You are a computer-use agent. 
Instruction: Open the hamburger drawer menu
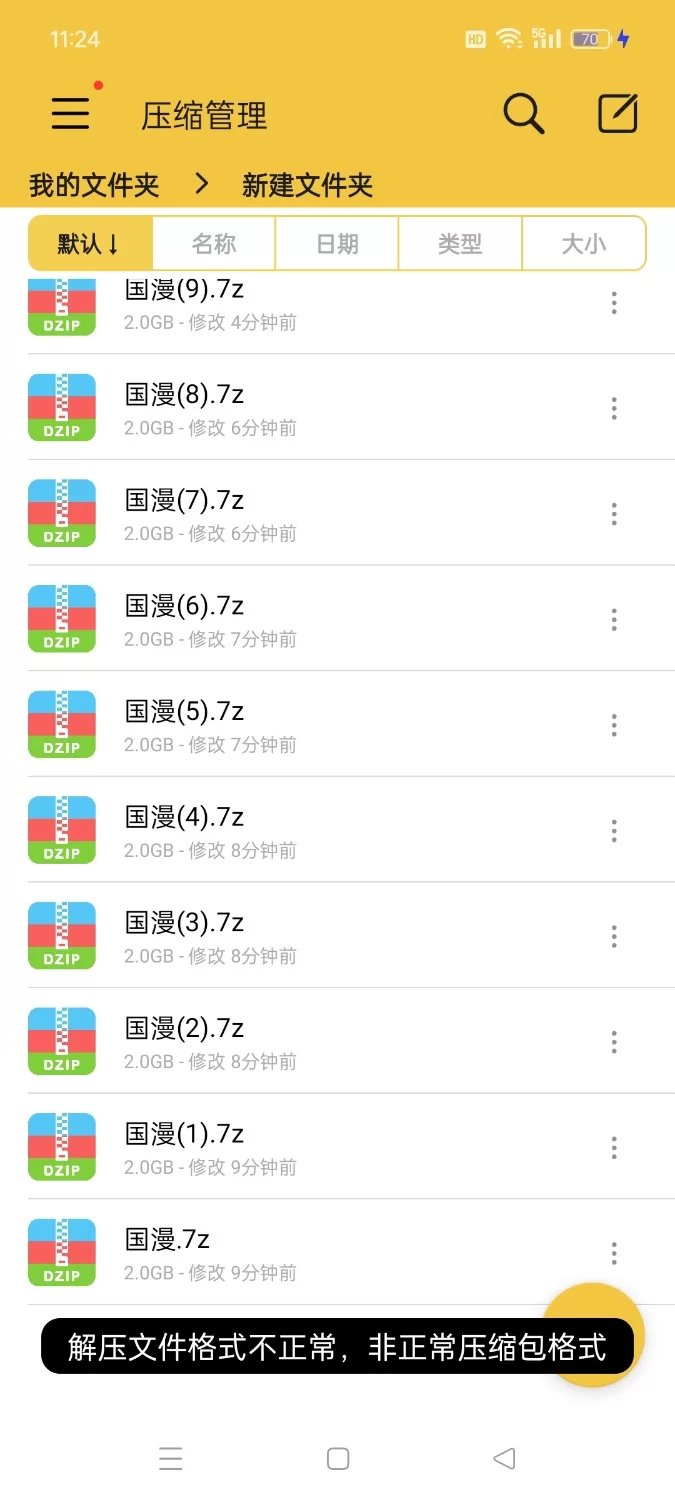pos(71,114)
